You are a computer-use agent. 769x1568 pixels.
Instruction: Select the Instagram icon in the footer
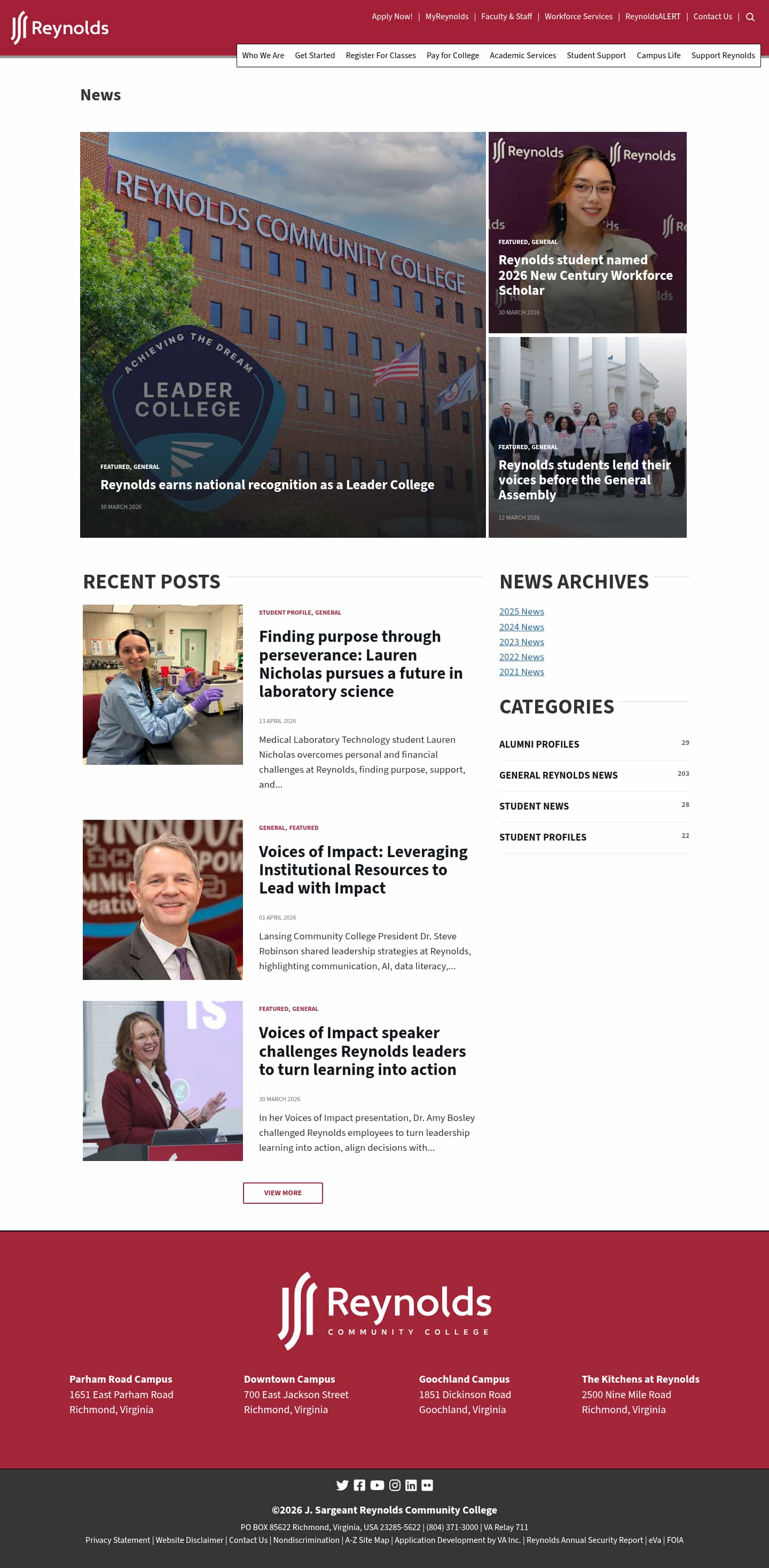395,1485
